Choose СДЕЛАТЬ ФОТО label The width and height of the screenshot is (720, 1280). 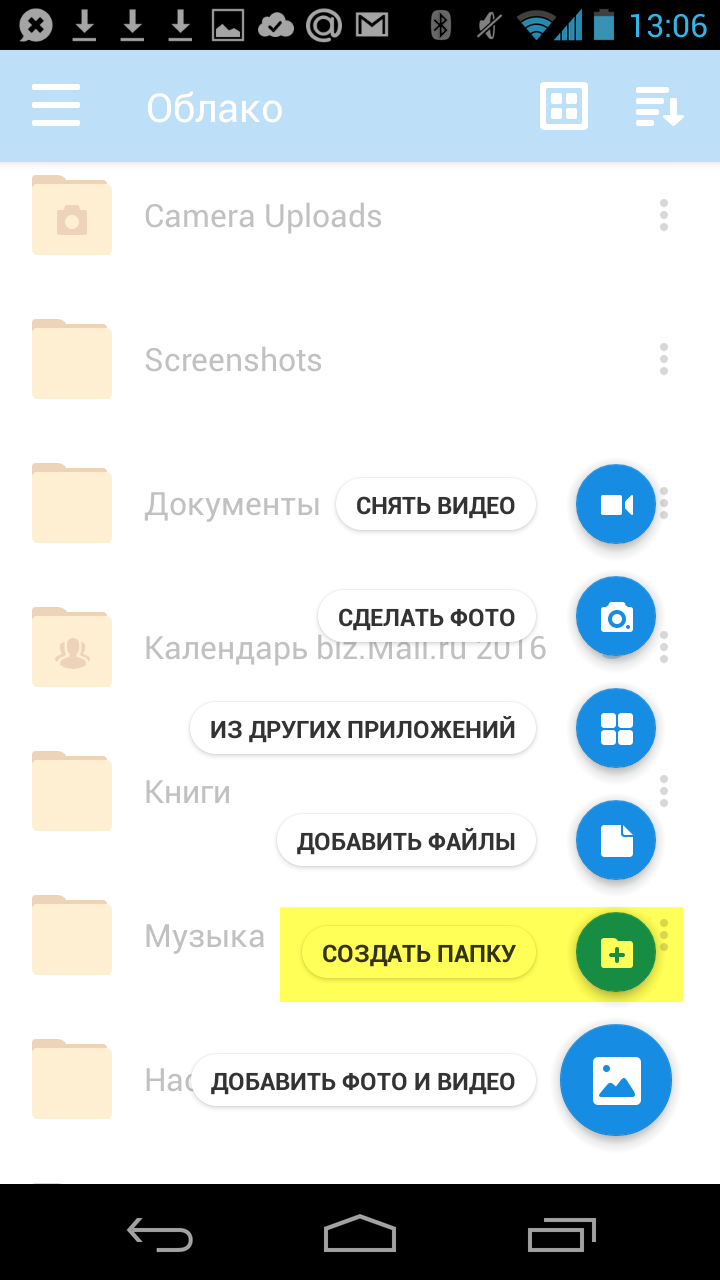[427, 617]
